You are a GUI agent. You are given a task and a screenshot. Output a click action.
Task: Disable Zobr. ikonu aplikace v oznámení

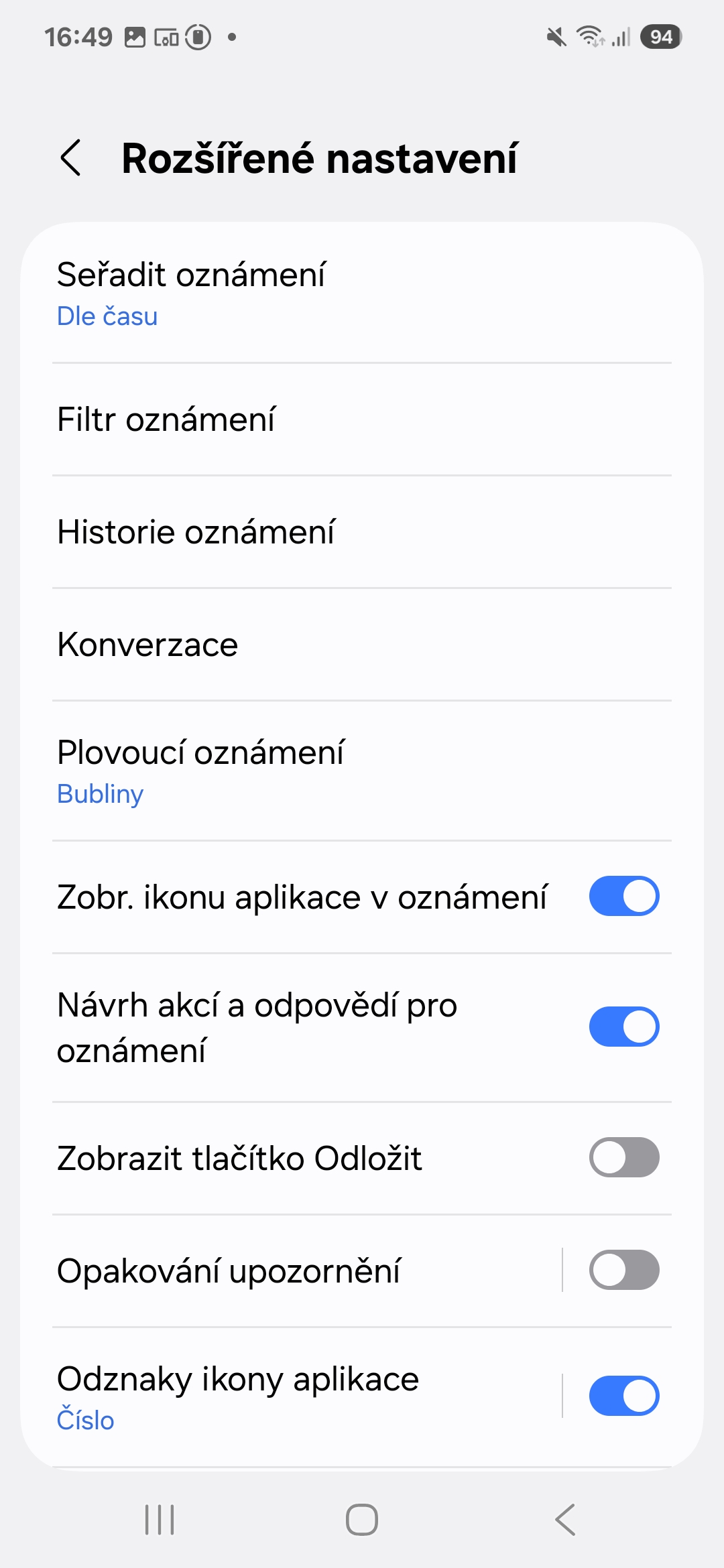coord(624,896)
